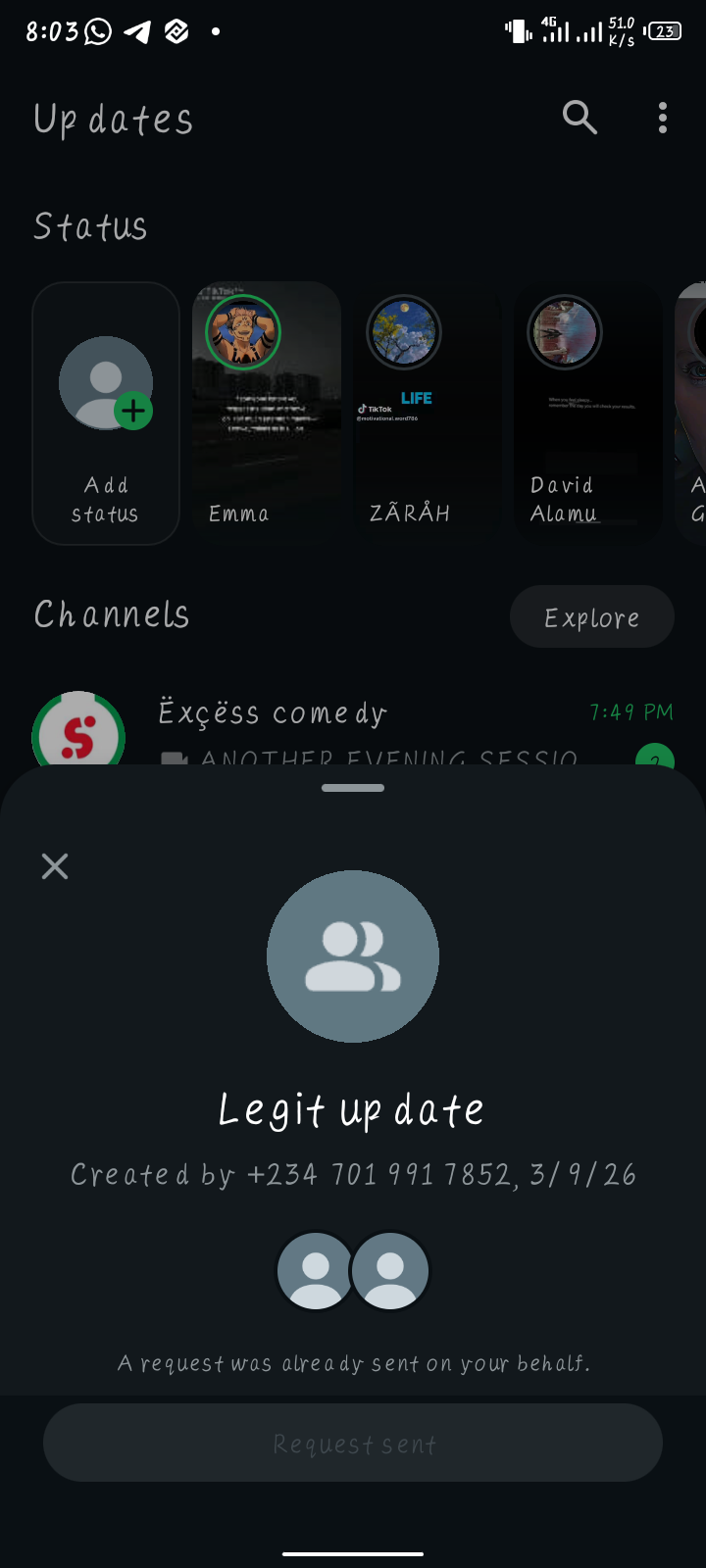
Task: Explore more channels
Action: (591, 617)
